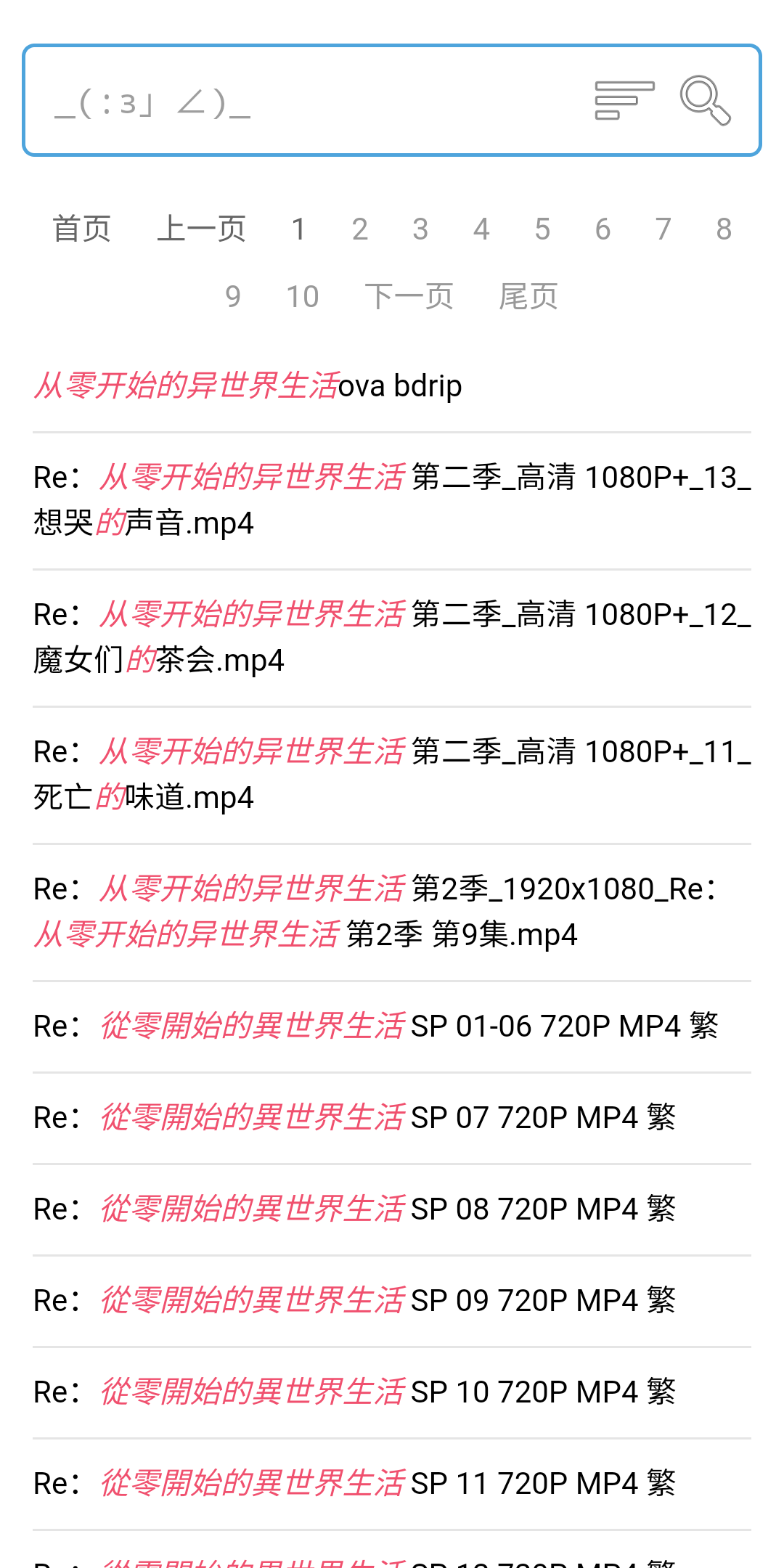784x1568 pixels.
Task: Jump to page 8
Action: (x=724, y=229)
